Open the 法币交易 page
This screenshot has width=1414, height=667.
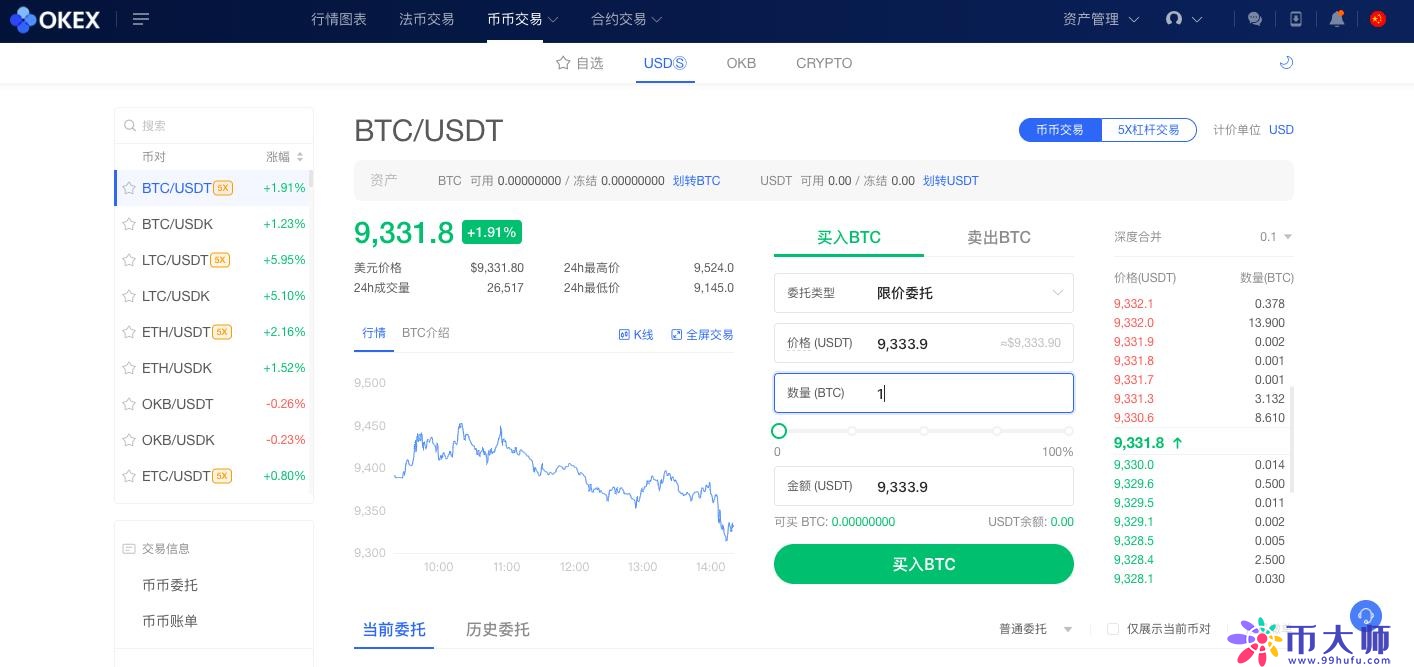click(426, 19)
